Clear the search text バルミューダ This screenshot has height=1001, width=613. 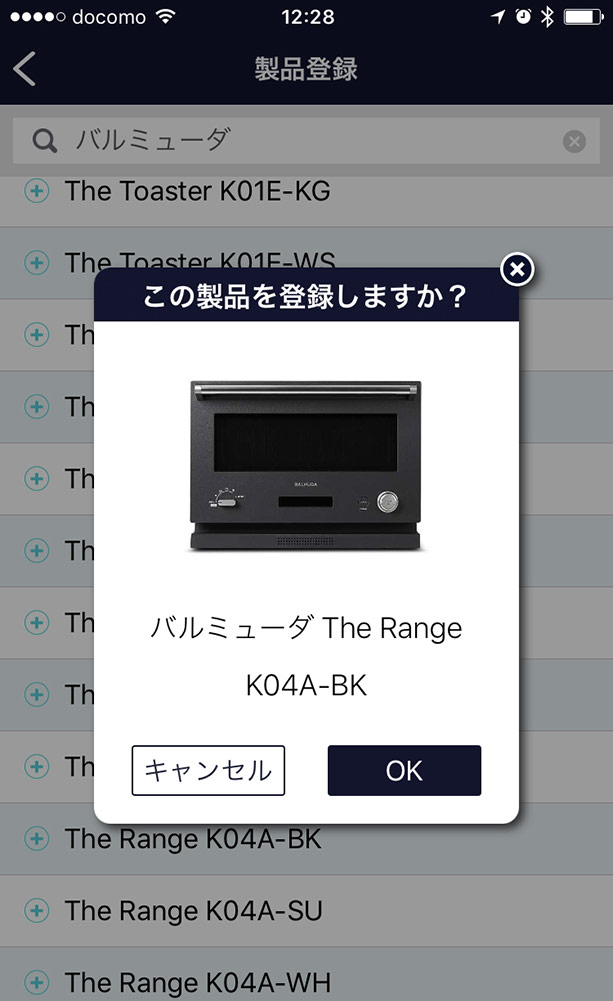574,141
